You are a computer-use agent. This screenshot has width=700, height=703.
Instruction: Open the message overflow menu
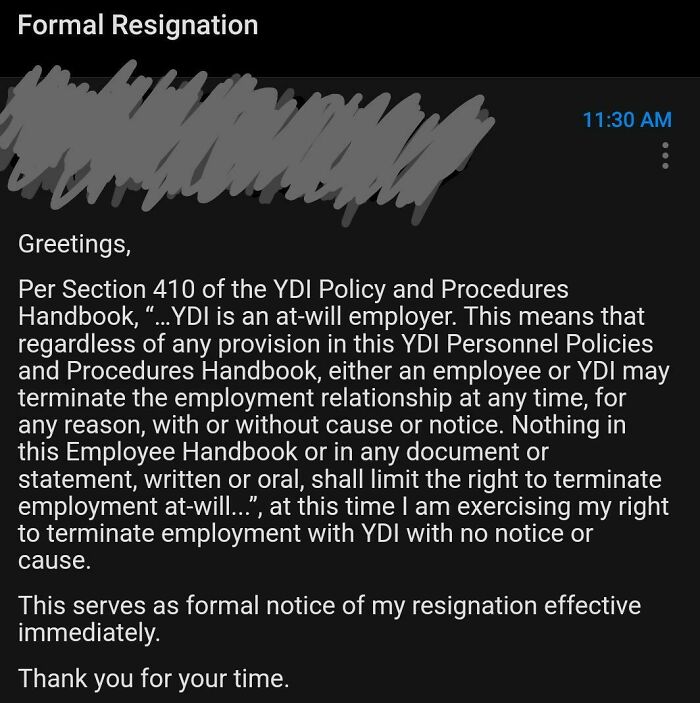click(665, 155)
